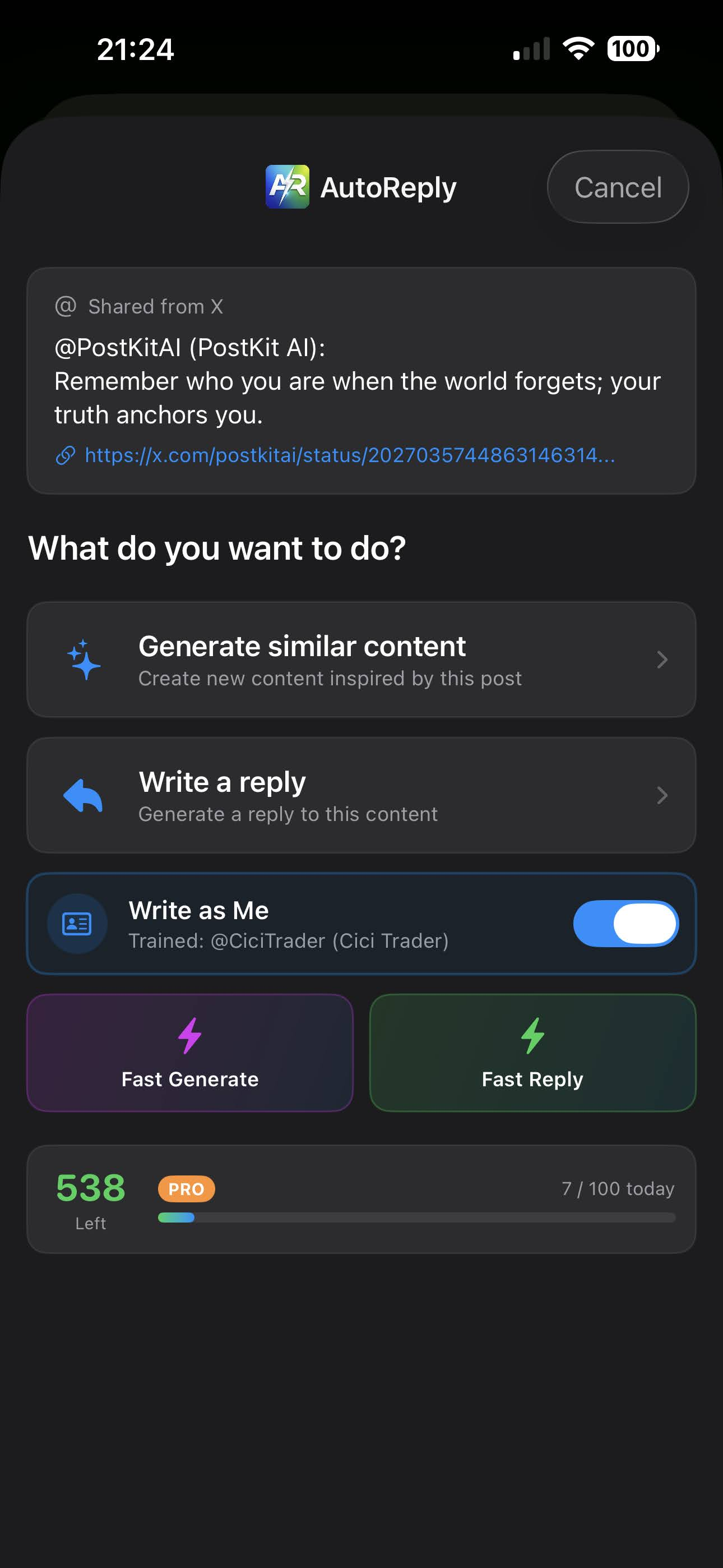723x1568 pixels.
Task: Click the PRO badge label
Action: pyautogui.click(x=186, y=1188)
